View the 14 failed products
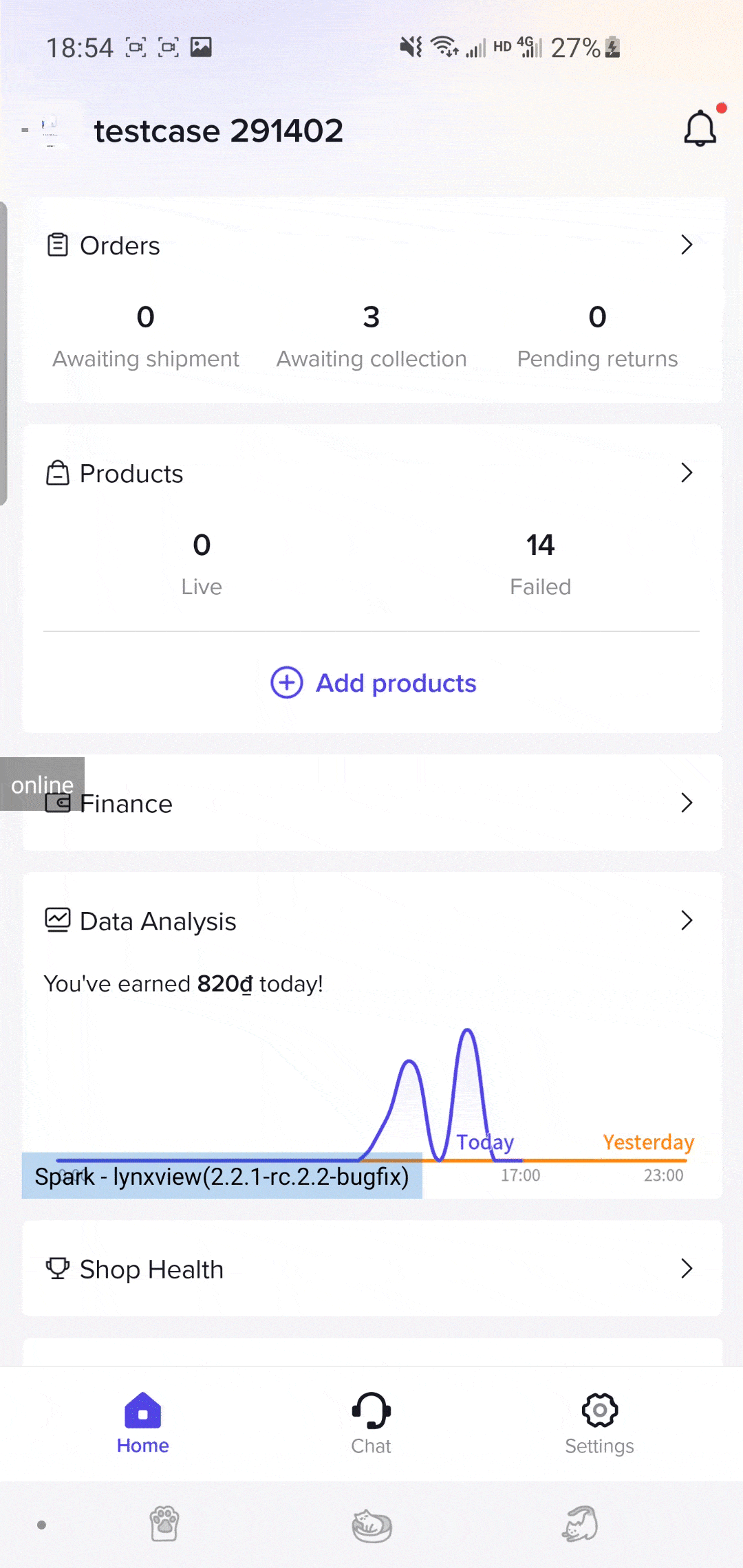Image resolution: width=743 pixels, height=1568 pixels. coord(541,565)
